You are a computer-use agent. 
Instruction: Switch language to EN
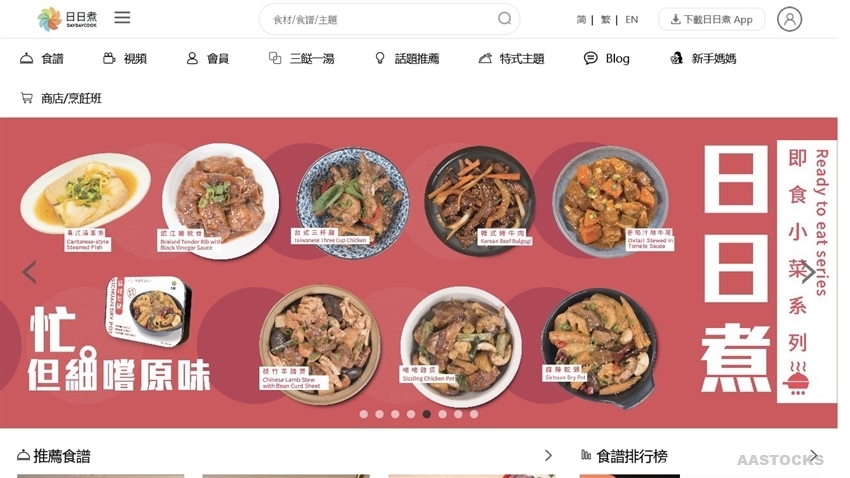(x=631, y=19)
